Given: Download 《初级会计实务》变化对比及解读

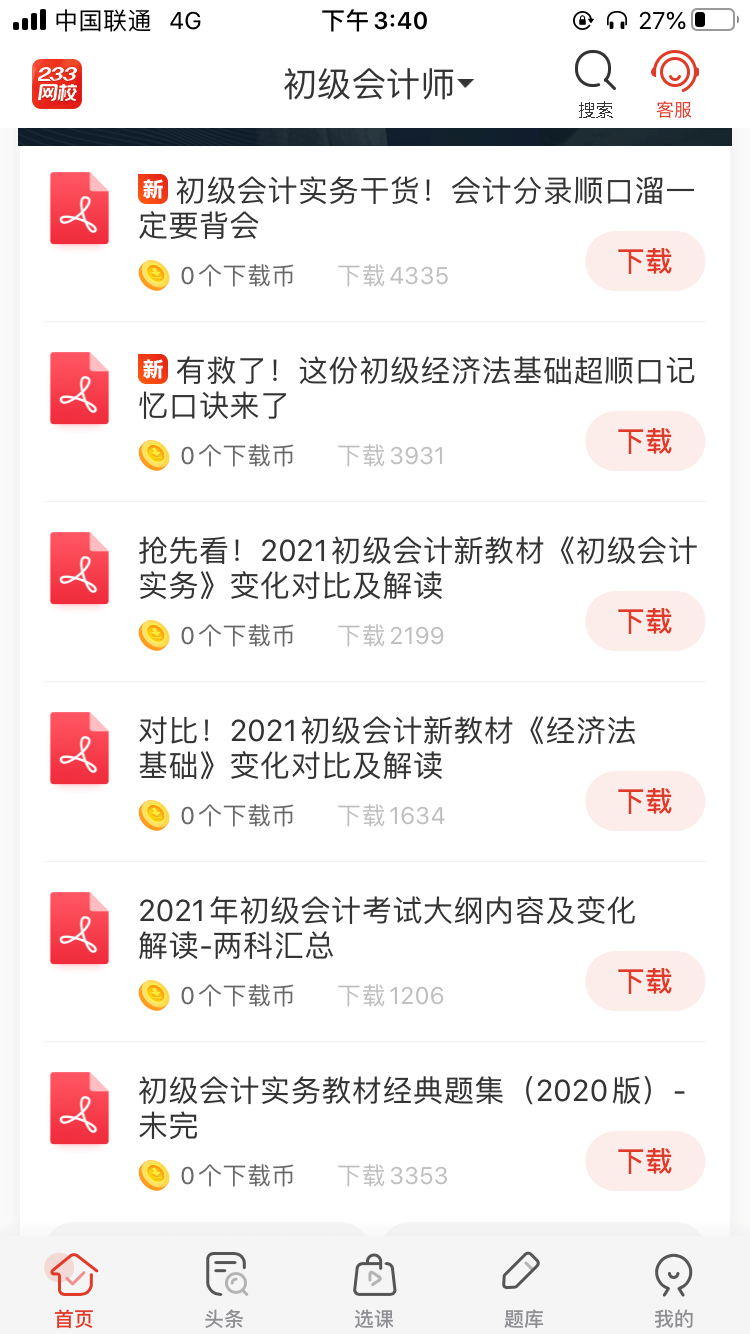Looking at the screenshot, I should 645,621.
